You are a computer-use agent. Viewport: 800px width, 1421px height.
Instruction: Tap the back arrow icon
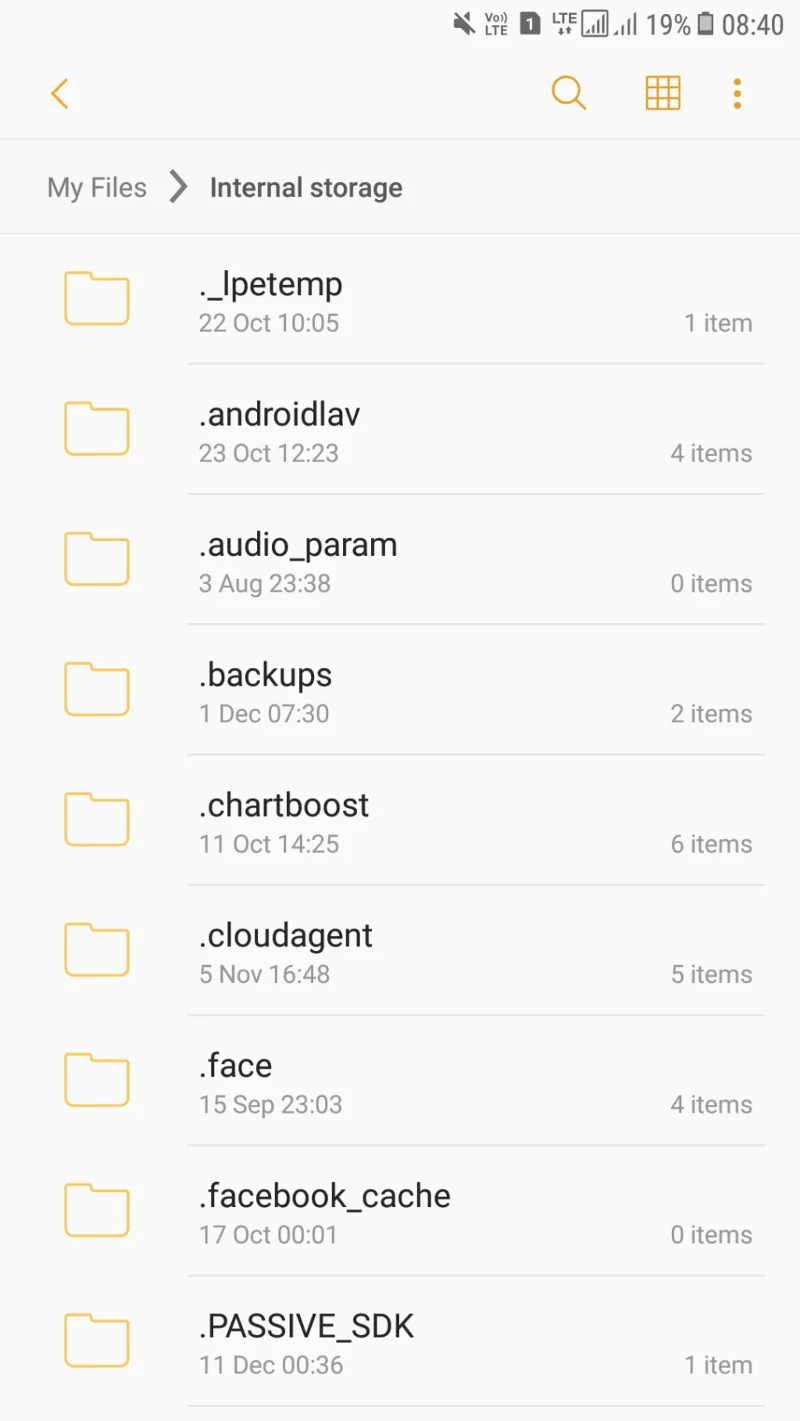[59, 92]
